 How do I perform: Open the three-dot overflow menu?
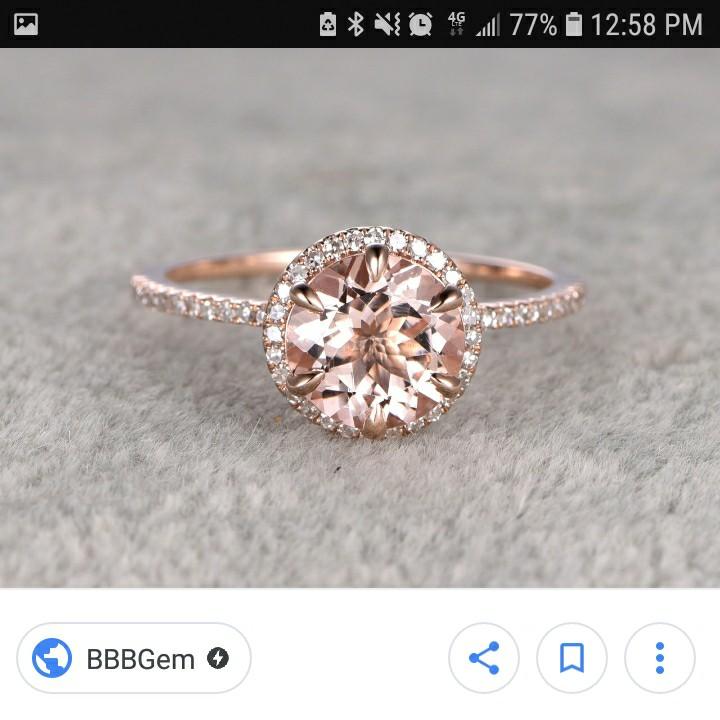point(659,658)
